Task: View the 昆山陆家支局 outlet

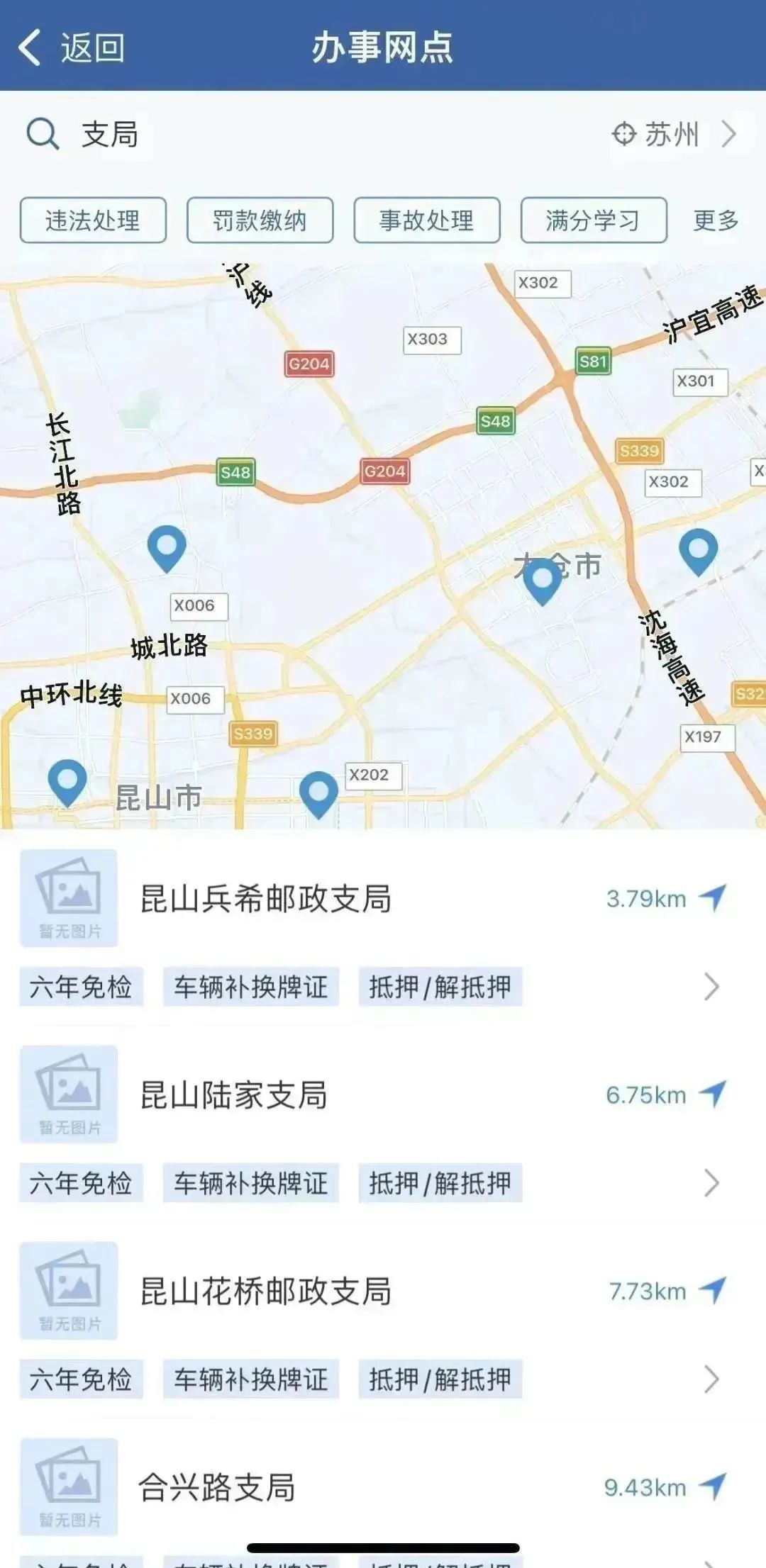Action: tap(234, 1095)
